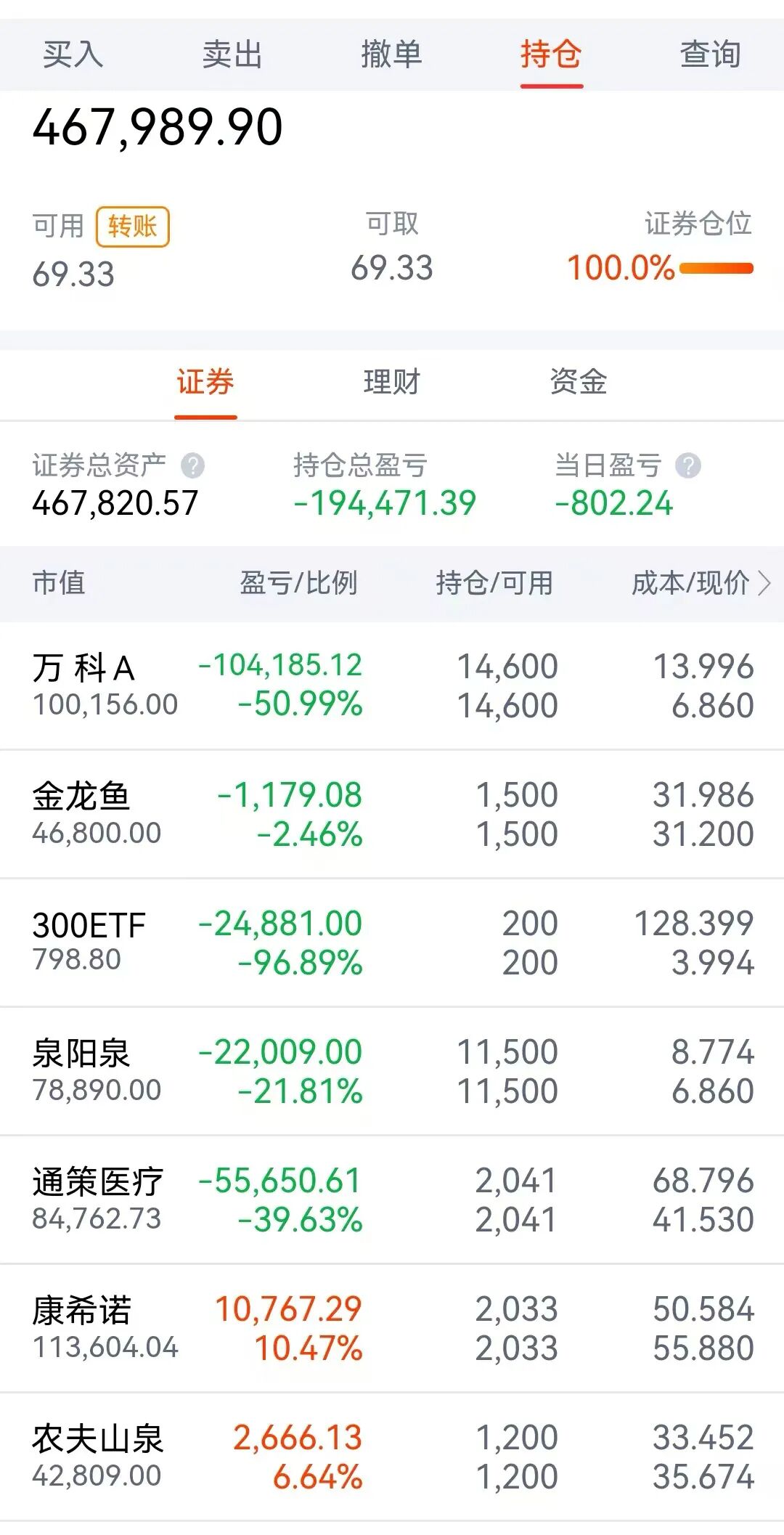
Task: Switch to the 卖出 tab
Action: pos(232,54)
